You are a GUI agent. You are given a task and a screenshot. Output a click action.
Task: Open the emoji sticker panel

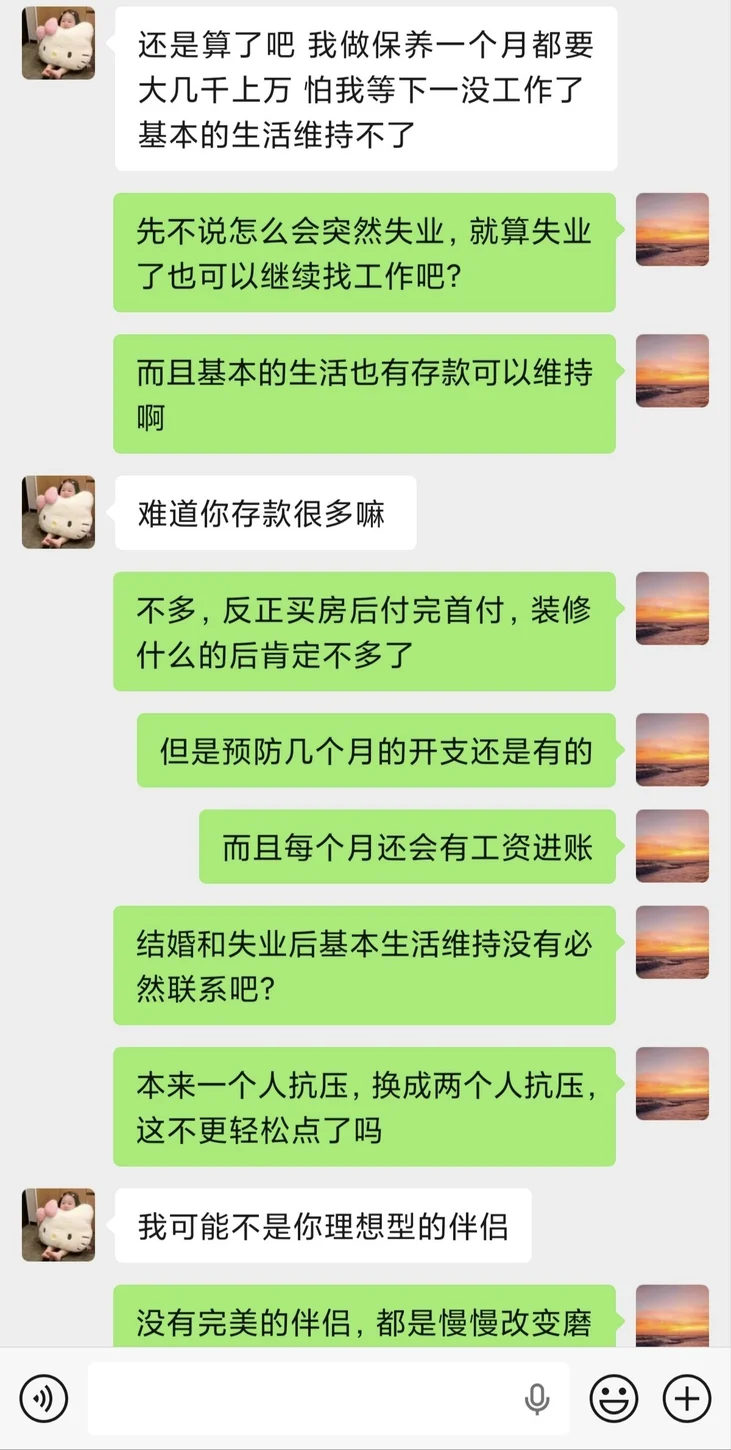(x=614, y=1398)
